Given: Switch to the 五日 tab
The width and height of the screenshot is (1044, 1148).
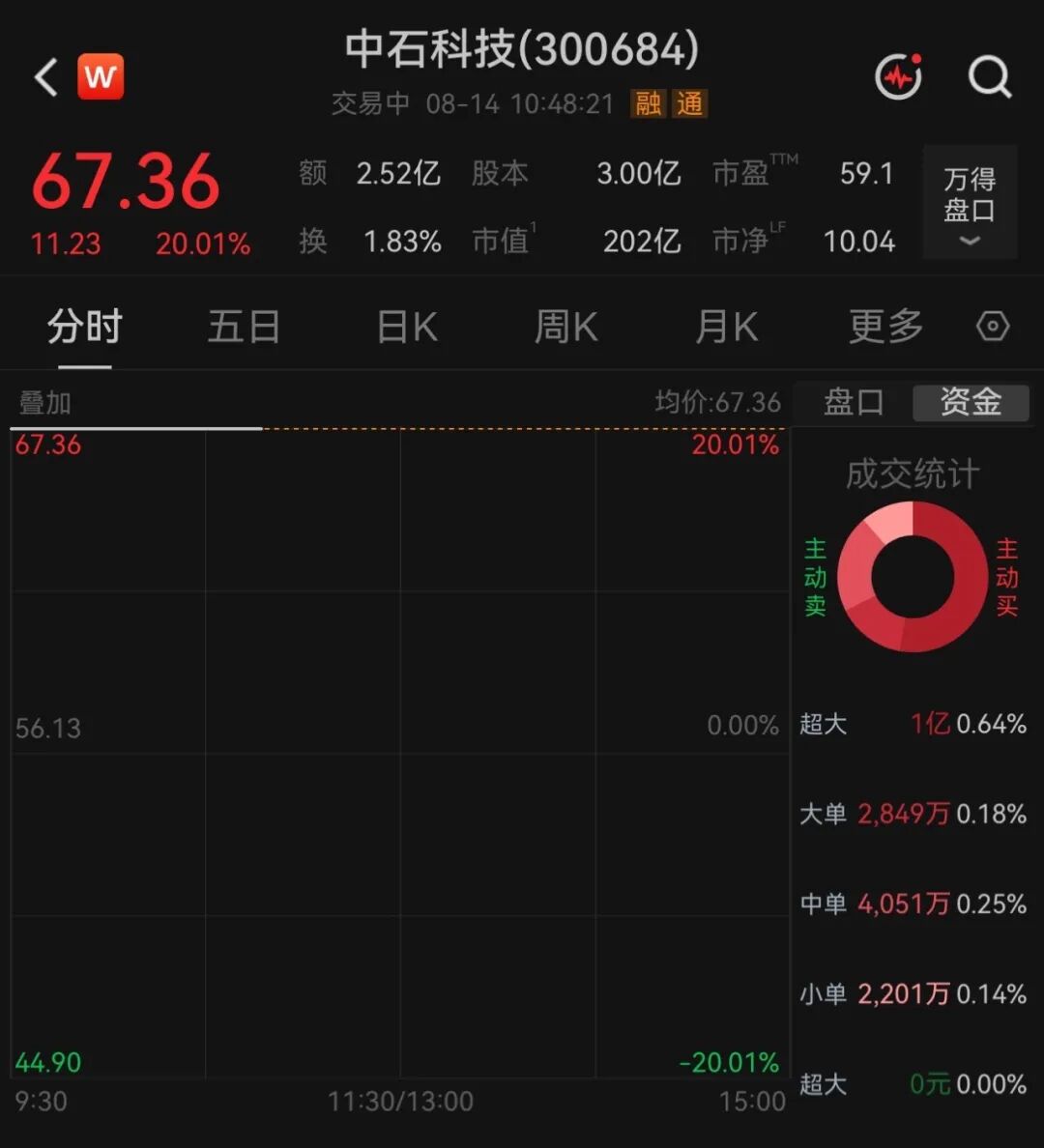Looking at the screenshot, I should 244,327.
